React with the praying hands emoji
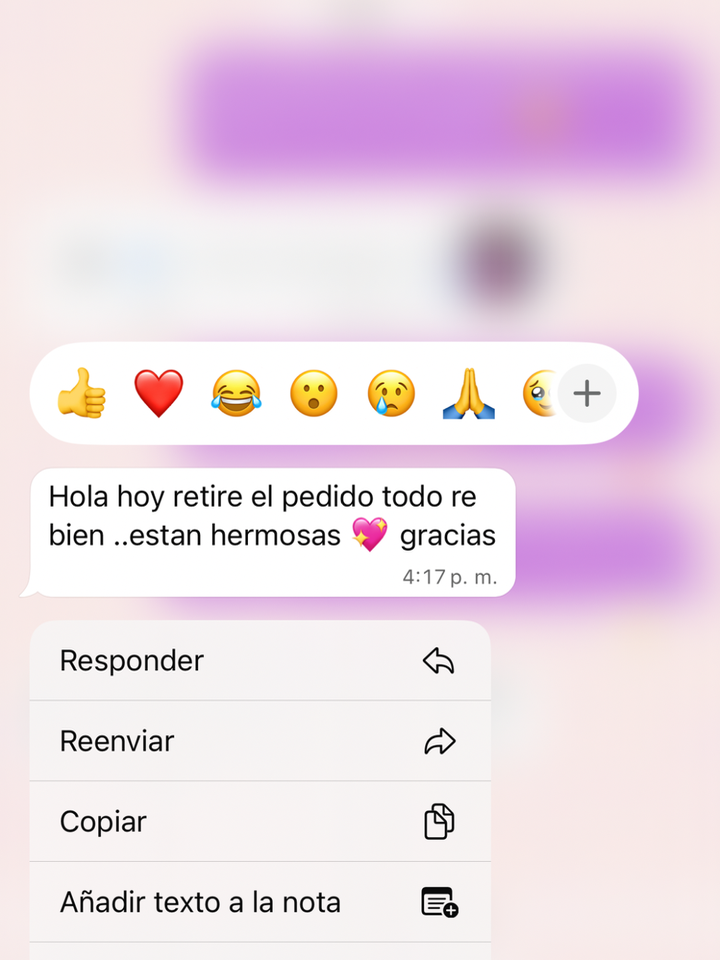720x960 pixels. (468, 393)
